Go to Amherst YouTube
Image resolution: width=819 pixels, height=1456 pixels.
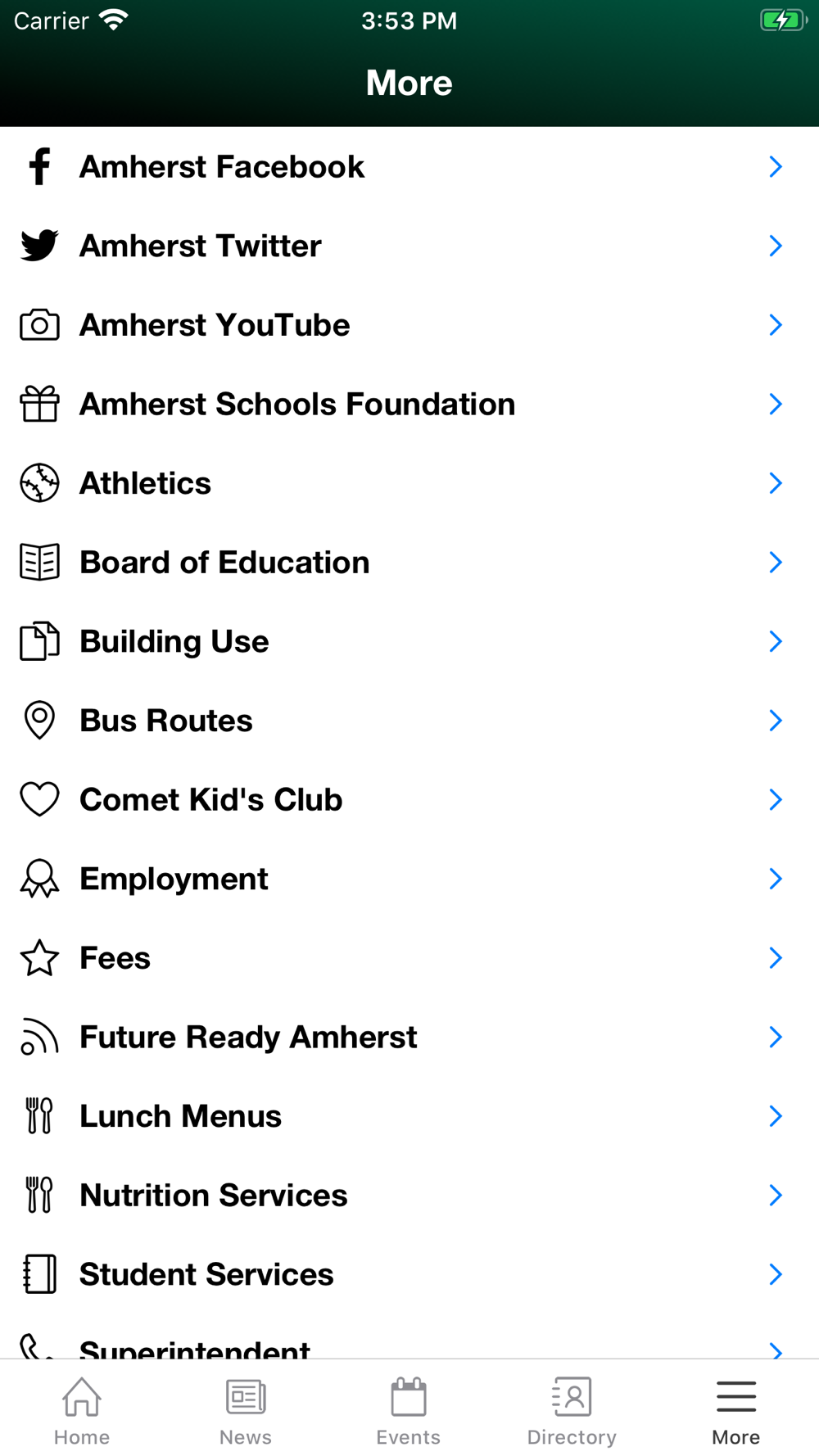(x=215, y=325)
